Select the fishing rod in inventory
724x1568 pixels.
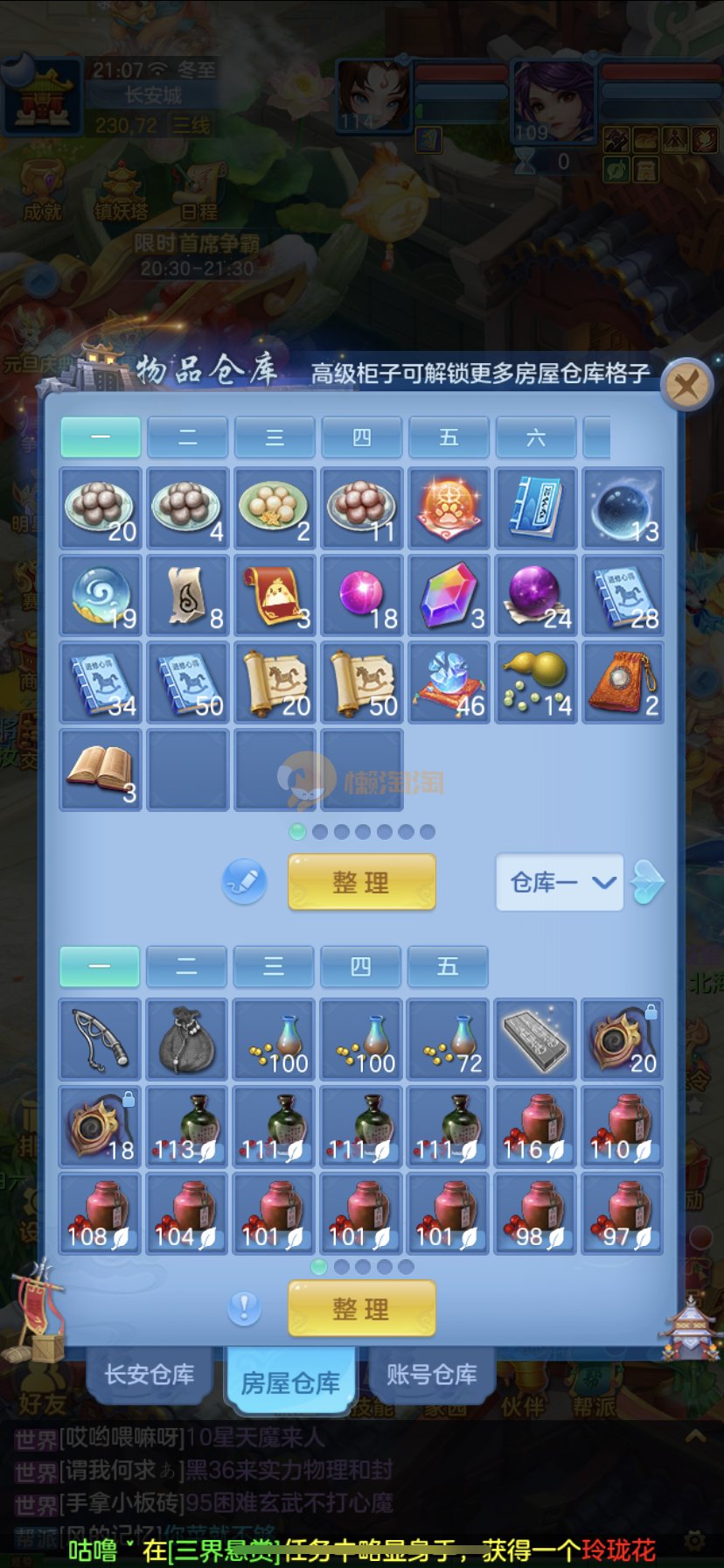pos(100,1039)
